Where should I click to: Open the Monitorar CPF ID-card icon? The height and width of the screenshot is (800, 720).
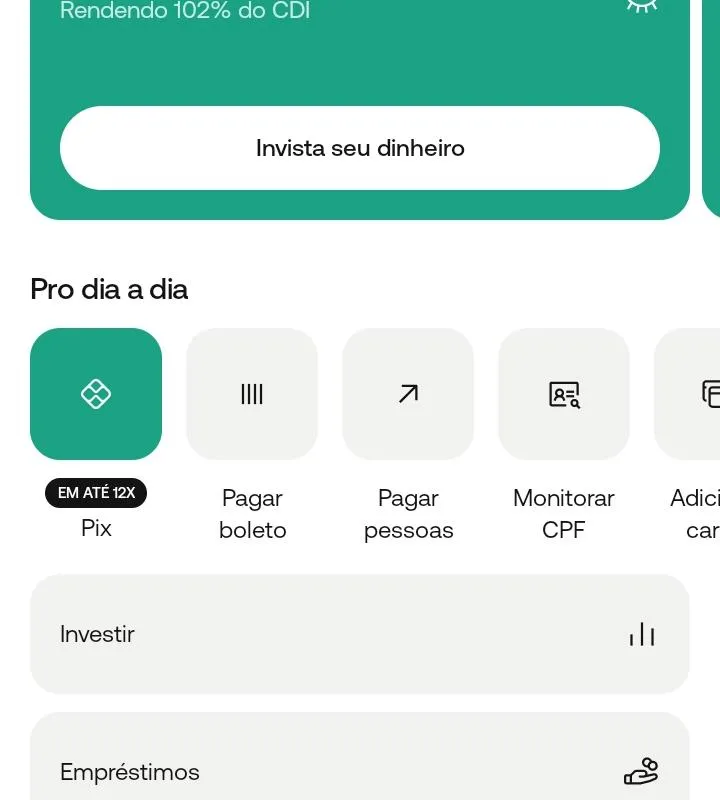point(564,394)
